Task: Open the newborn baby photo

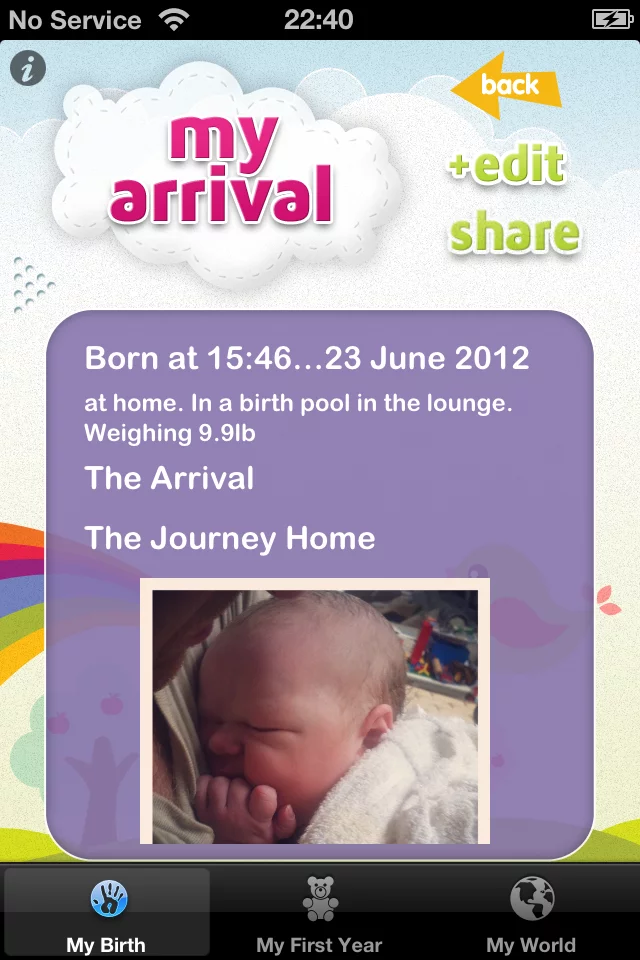Action: coord(314,714)
